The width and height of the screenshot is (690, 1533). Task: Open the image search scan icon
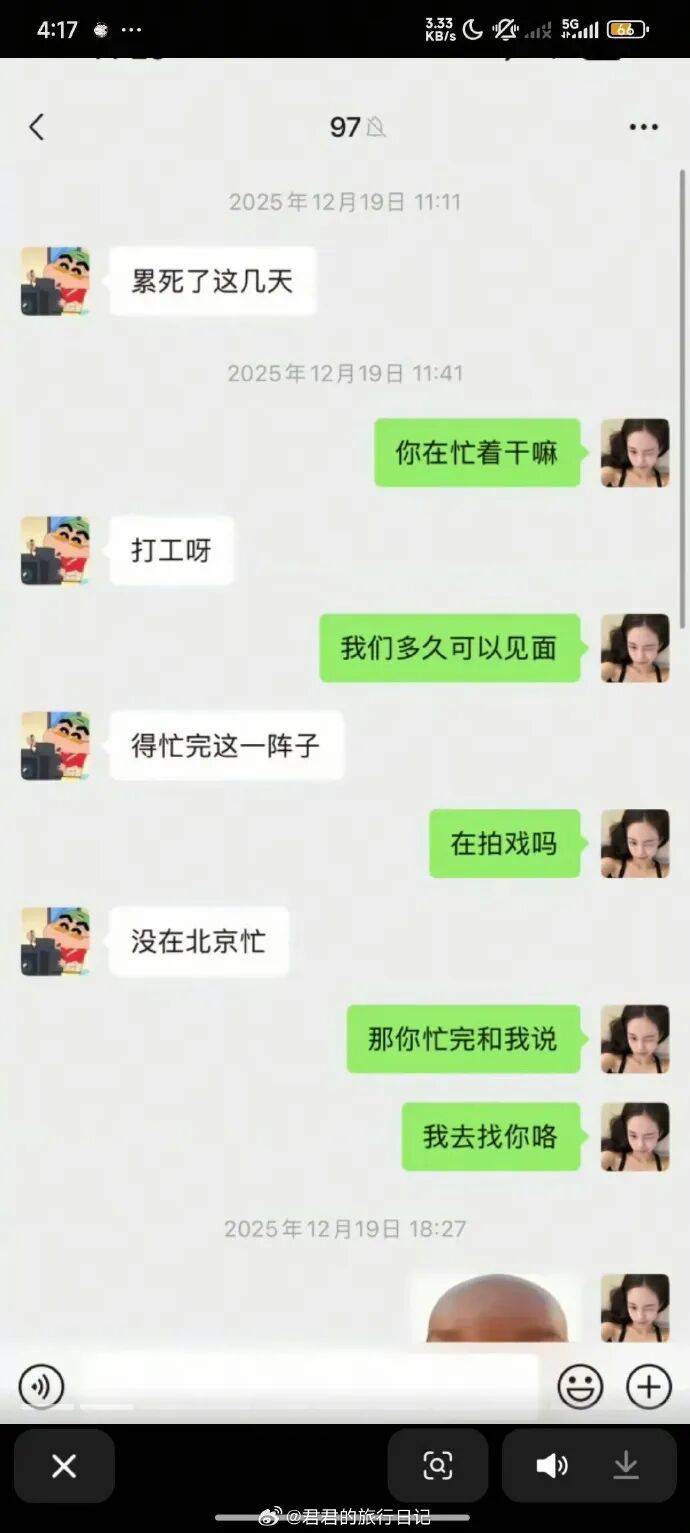(438, 1466)
